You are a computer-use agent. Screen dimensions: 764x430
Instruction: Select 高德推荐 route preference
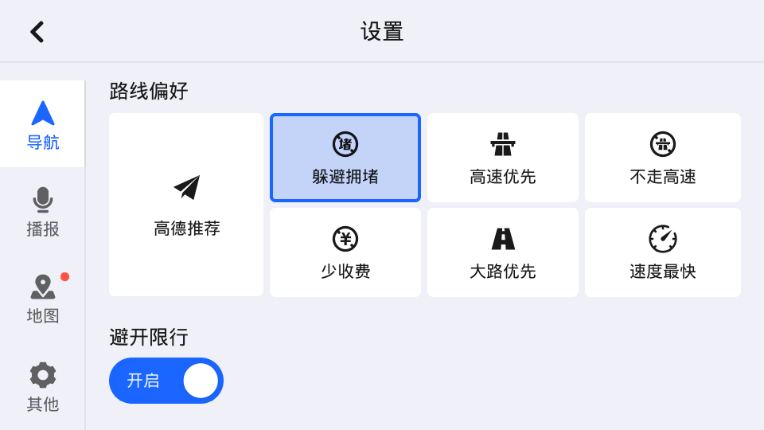pyautogui.click(x=186, y=205)
